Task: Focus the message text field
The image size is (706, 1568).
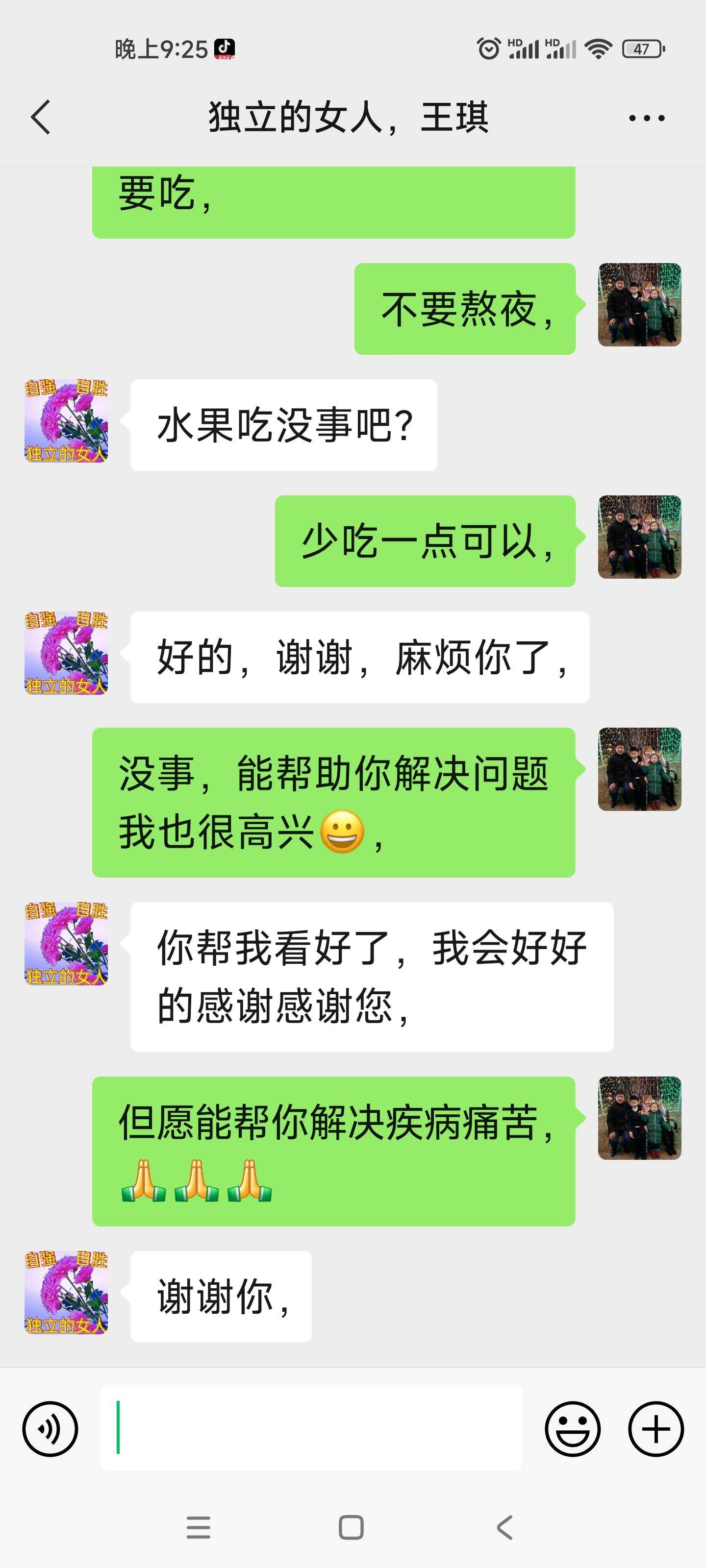Action: tap(311, 1427)
